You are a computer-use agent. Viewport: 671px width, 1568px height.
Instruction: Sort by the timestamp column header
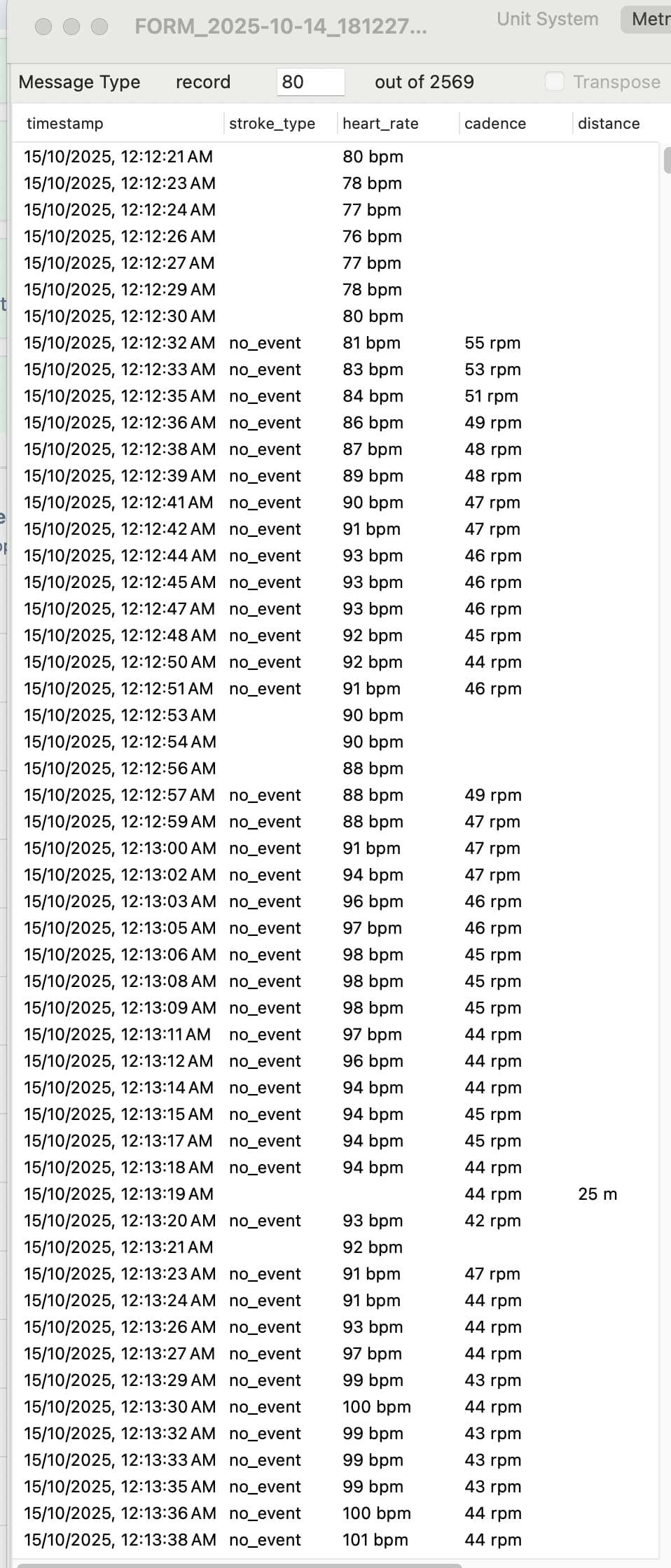point(64,124)
